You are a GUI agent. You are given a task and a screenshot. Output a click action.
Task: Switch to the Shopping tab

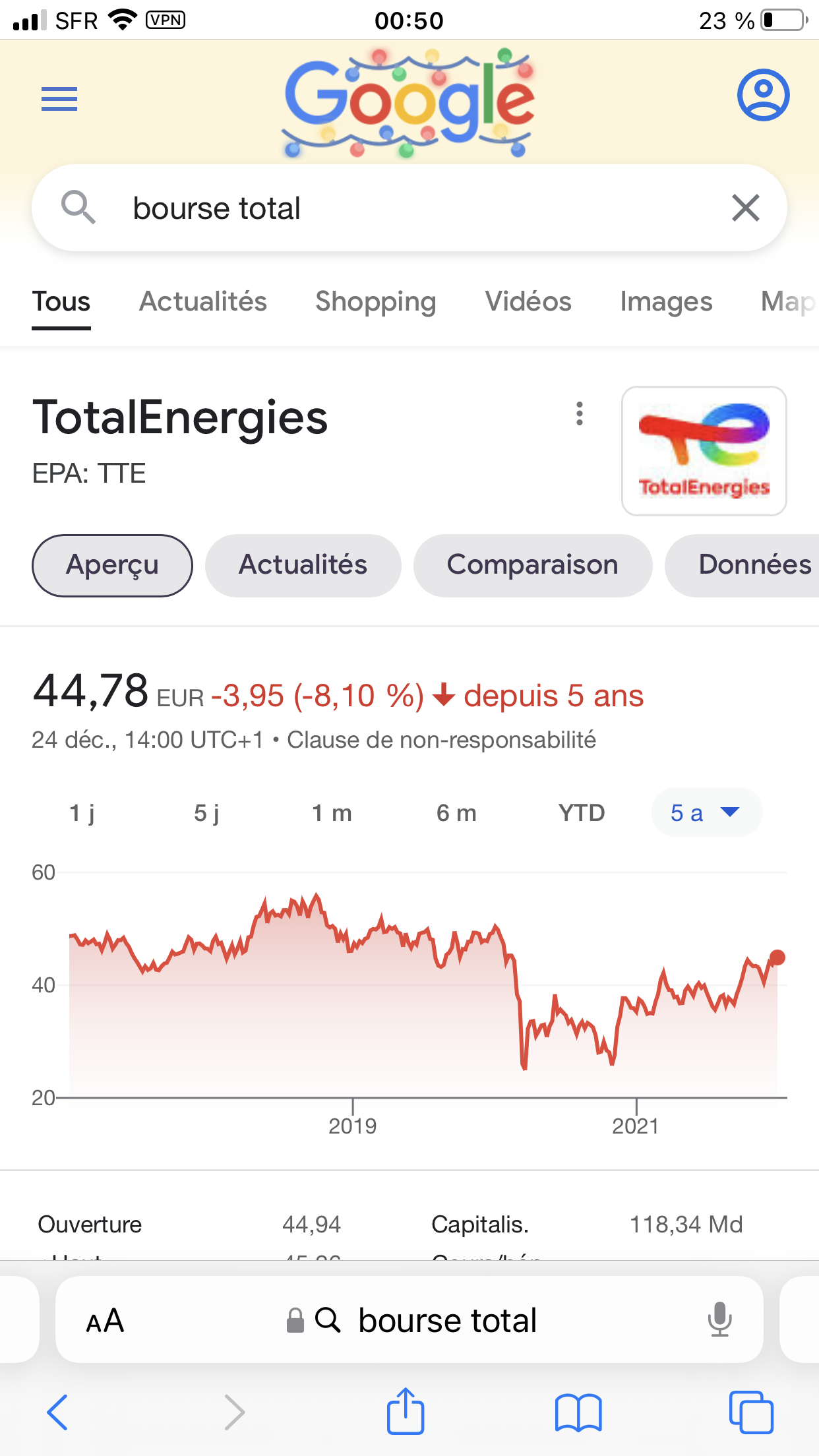[375, 302]
